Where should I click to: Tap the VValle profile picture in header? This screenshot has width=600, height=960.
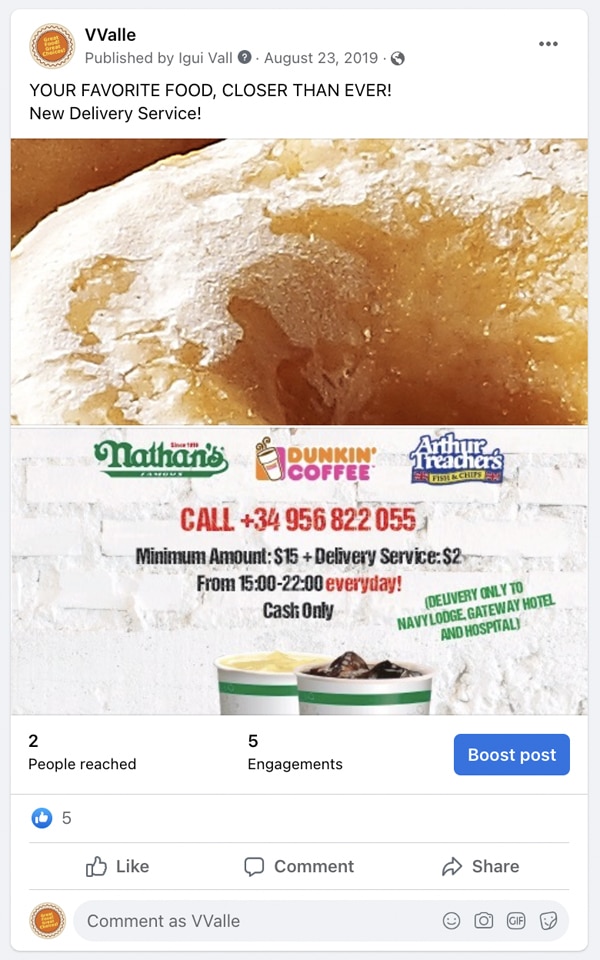pos(52,46)
